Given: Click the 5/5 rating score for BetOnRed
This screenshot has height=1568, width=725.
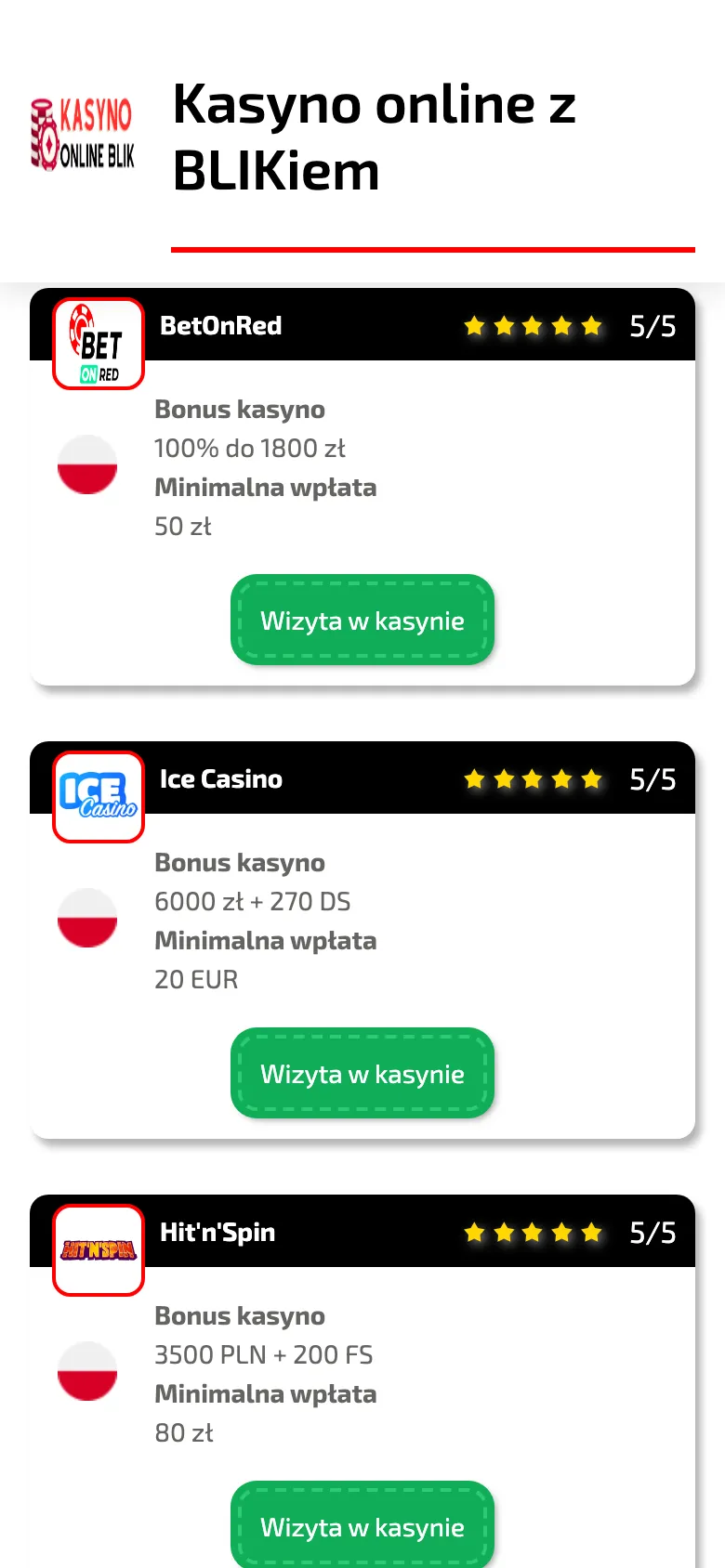Looking at the screenshot, I should pos(652,326).
